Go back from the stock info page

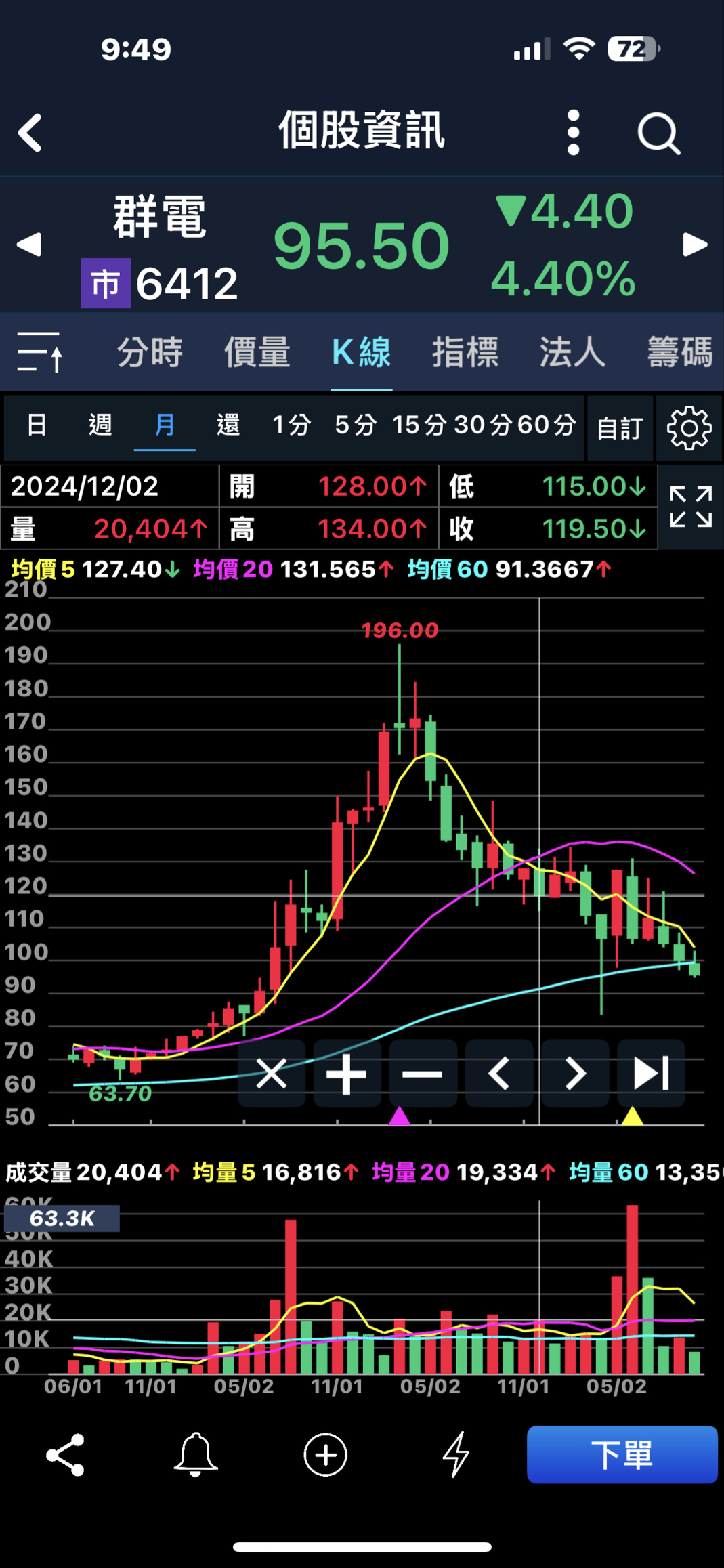coord(30,132)
